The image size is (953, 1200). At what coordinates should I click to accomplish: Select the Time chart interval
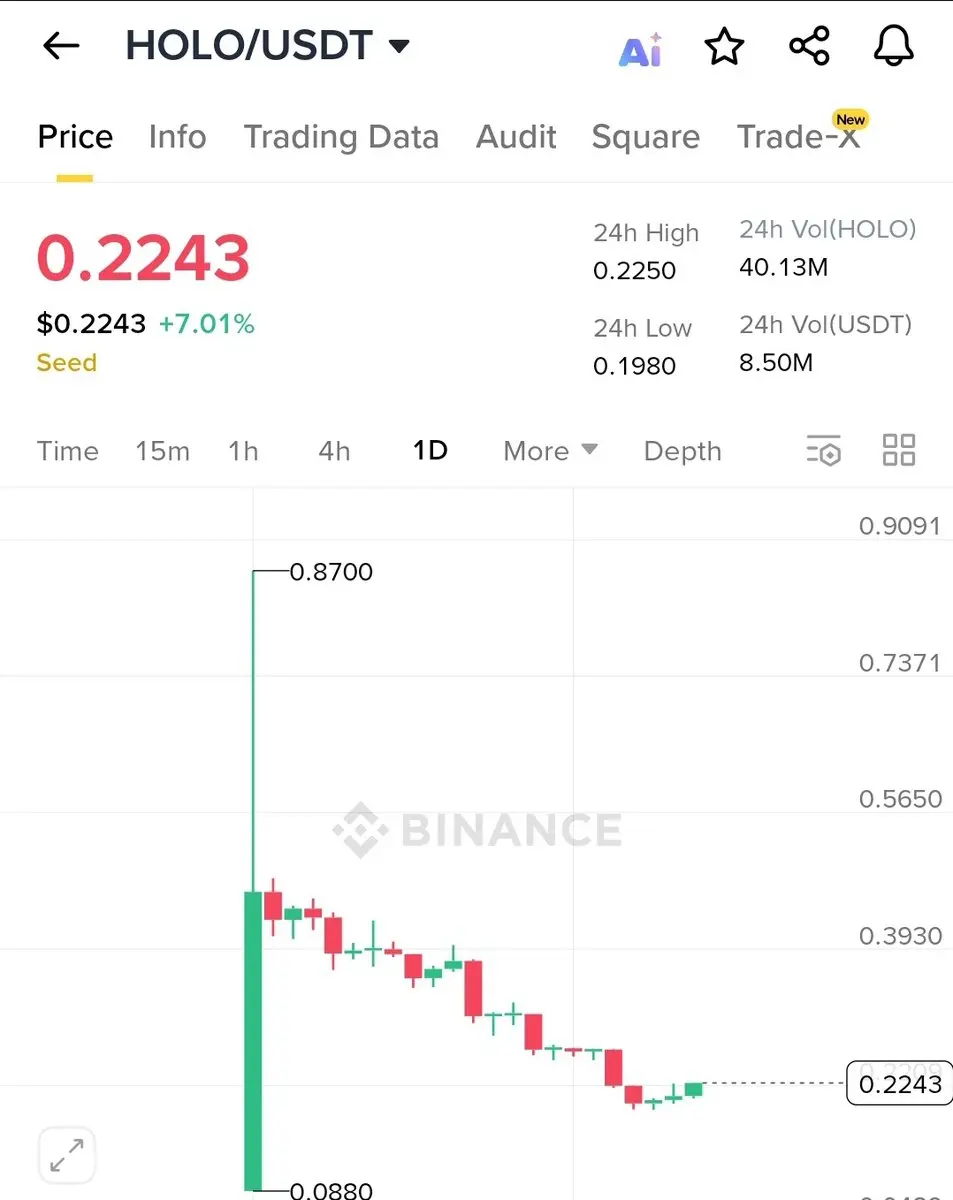67,451
